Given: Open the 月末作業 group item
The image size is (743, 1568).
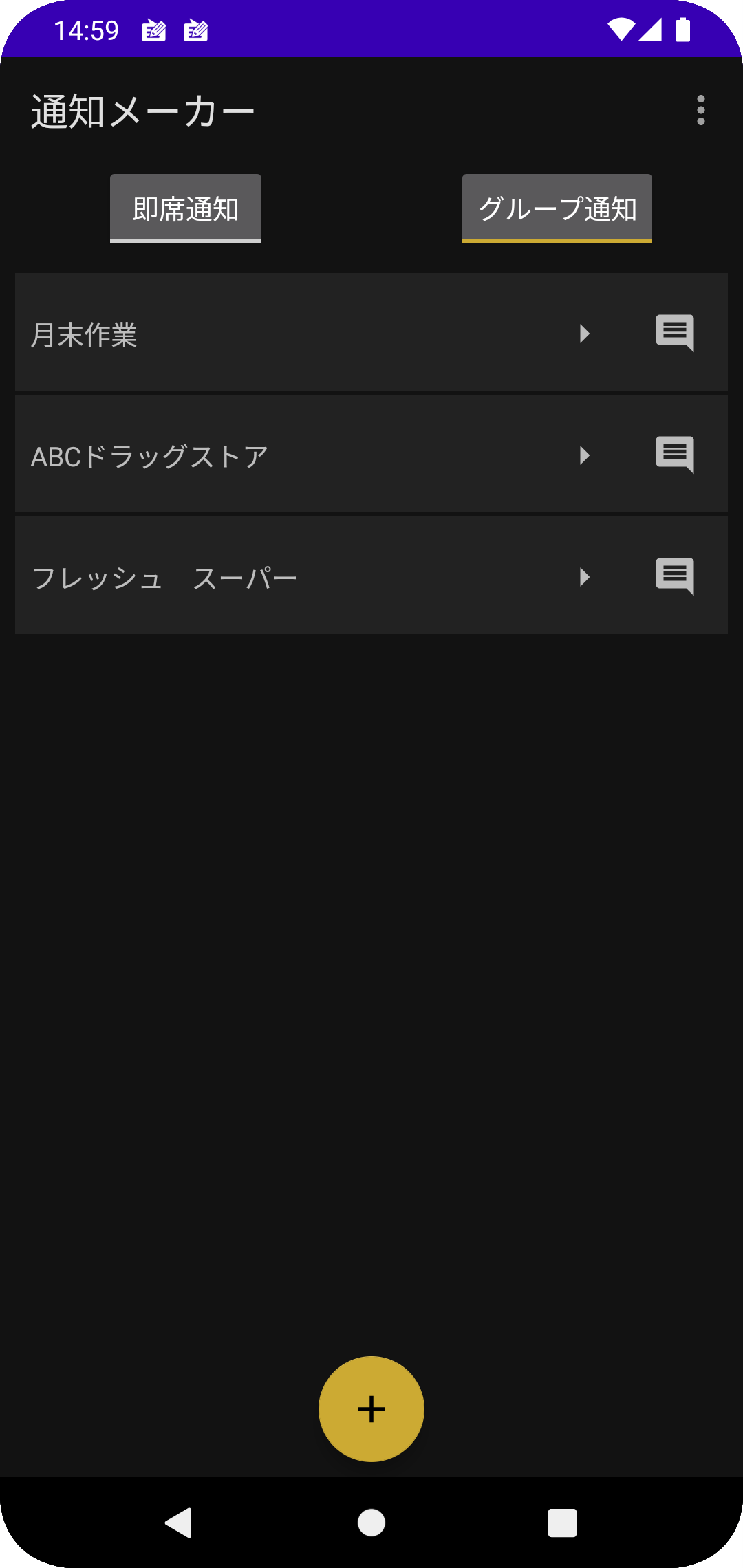Looking at the screenshot, I should point(275,334).
